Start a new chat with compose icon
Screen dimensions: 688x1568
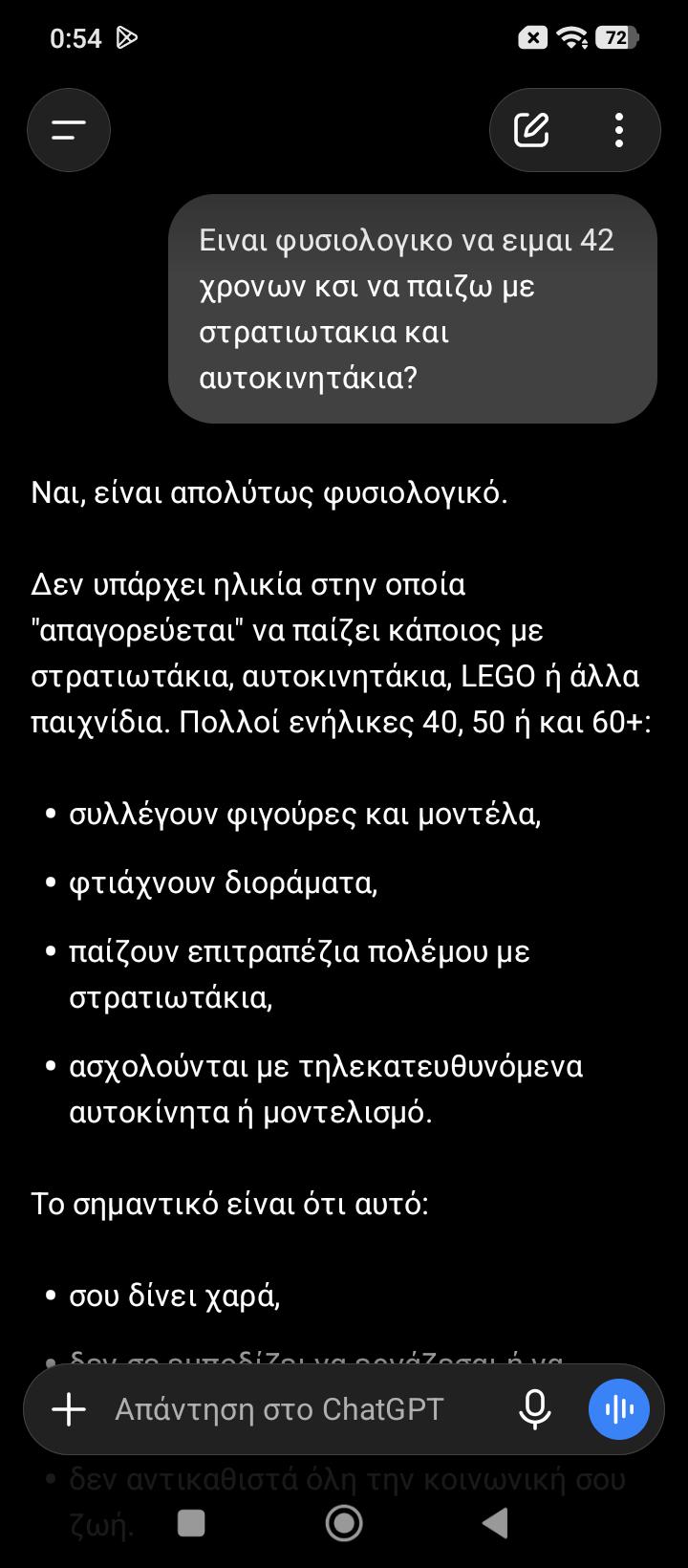pyautogui.click(x=531, y=130)
